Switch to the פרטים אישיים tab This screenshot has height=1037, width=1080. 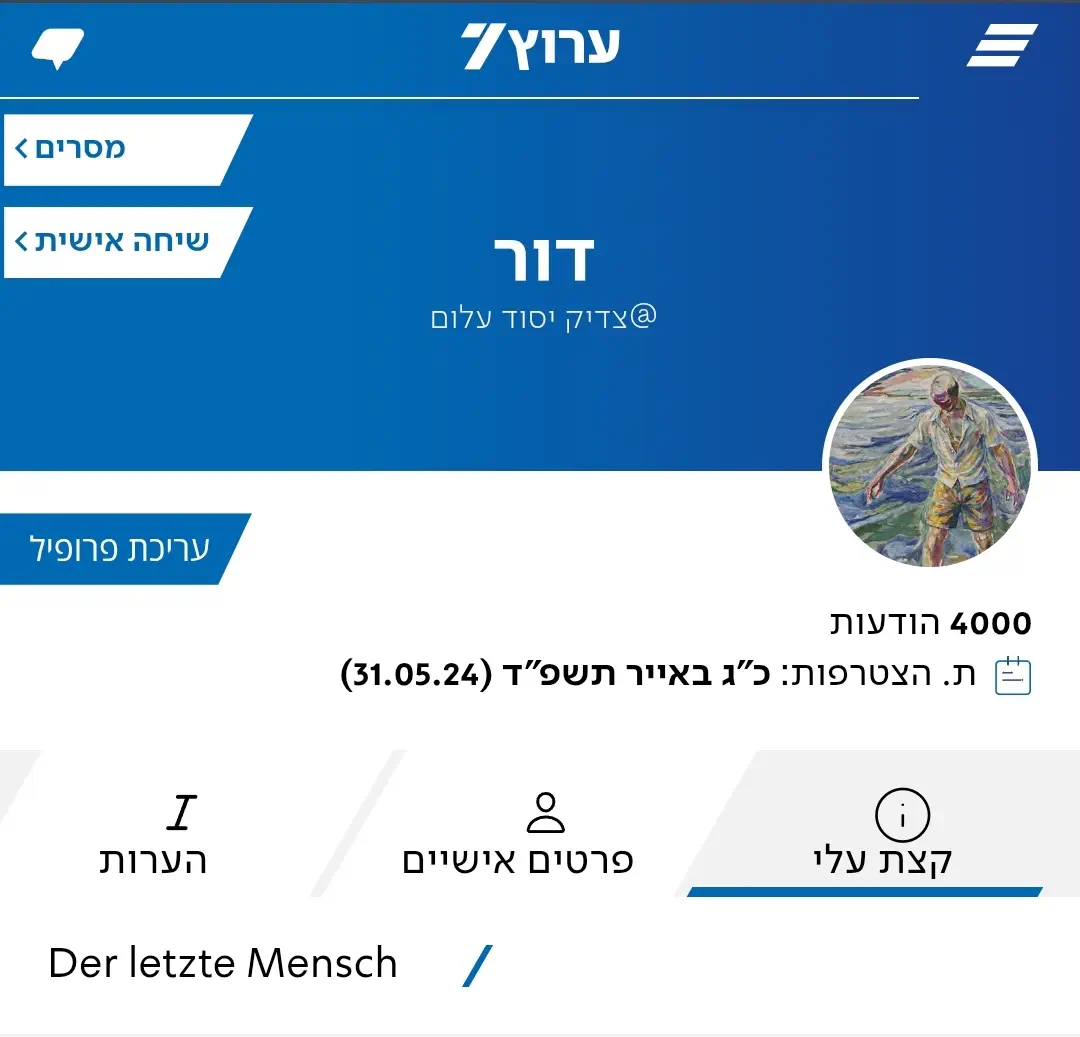tap(518, 836)
